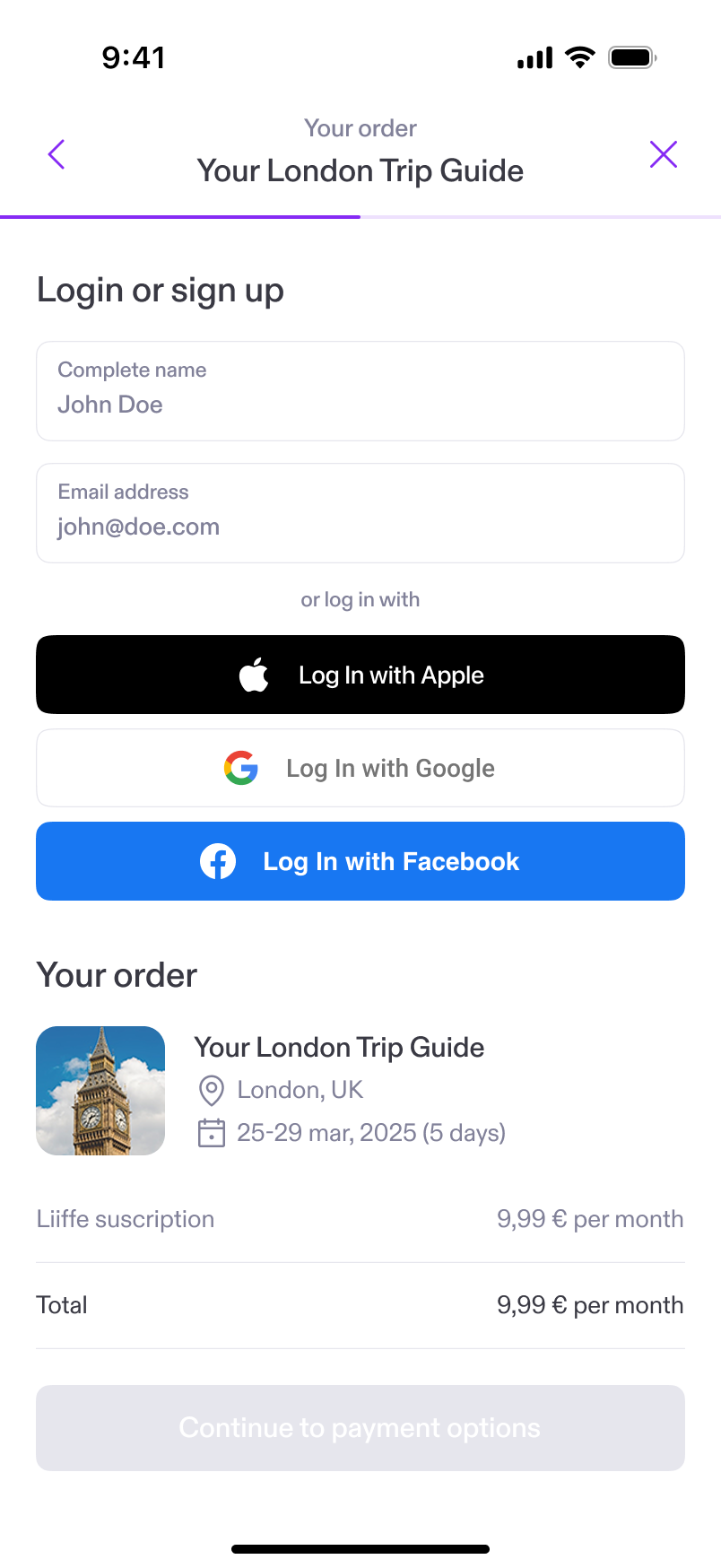721x1568 pixels.
Task: Close the order screen
Action: [664, 154]
